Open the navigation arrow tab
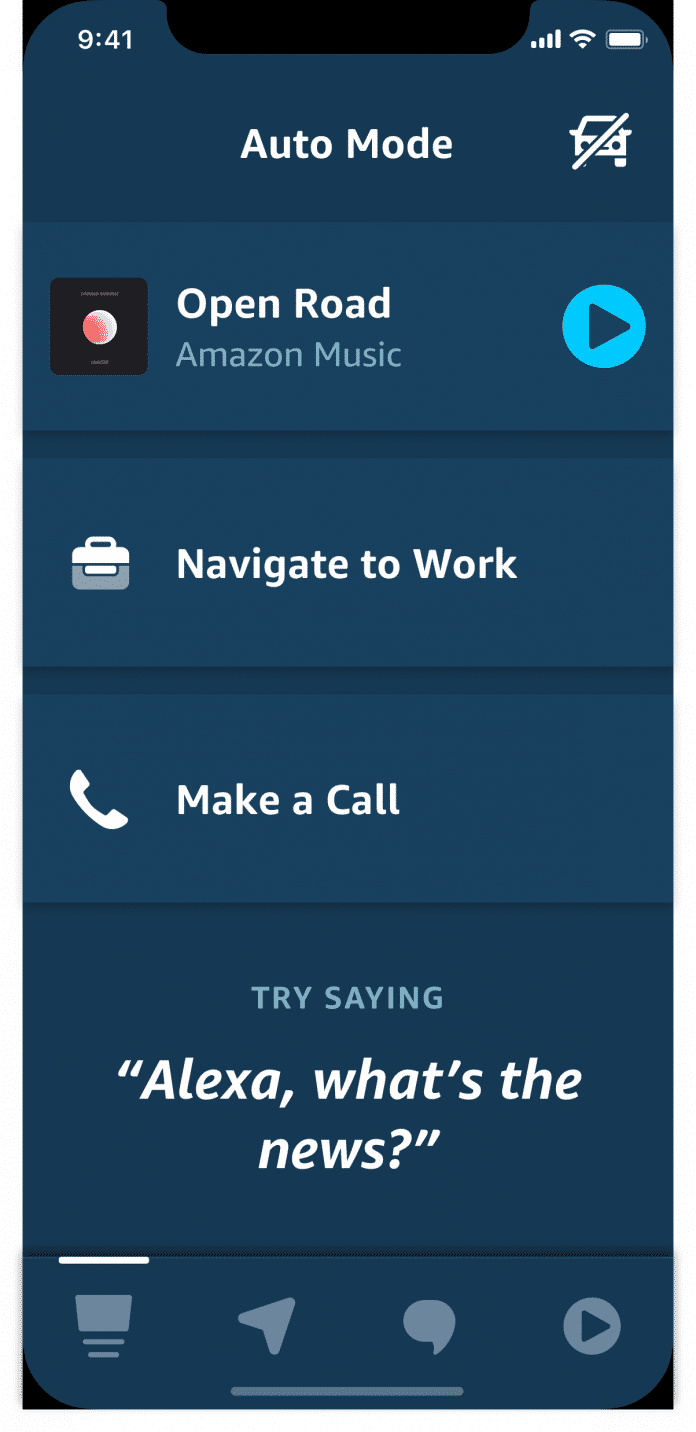This screenshot has width=696, height=1432. click(x=267, y=1326)
